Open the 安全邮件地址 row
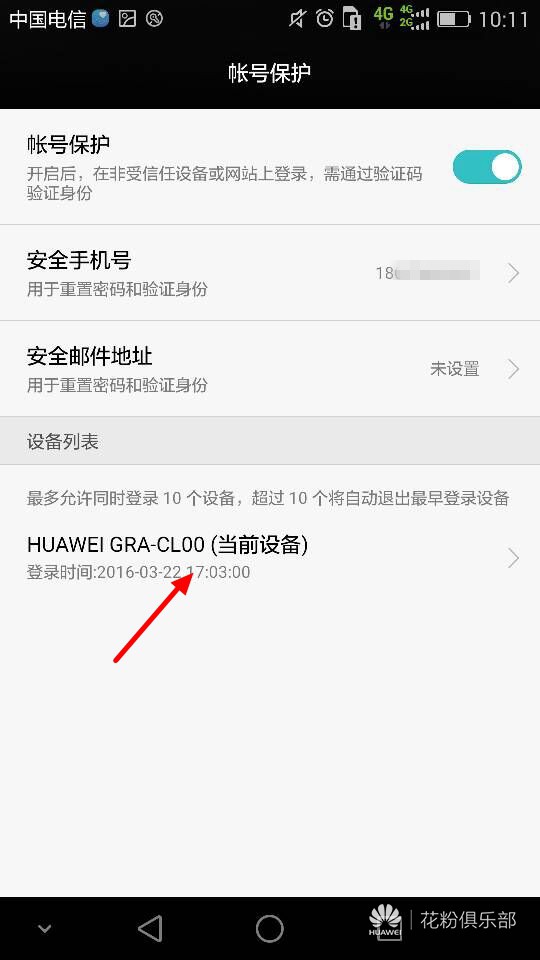Image resolution: width=540 pixels, height=960 pixels. point(270,369)
